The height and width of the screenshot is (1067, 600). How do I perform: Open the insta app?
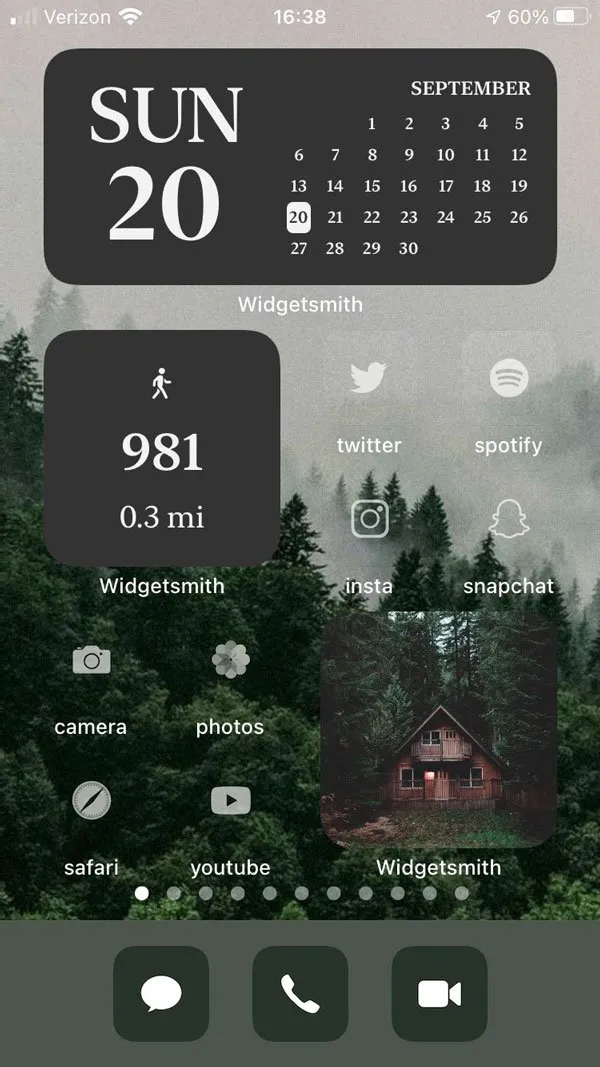click(369, 519)
